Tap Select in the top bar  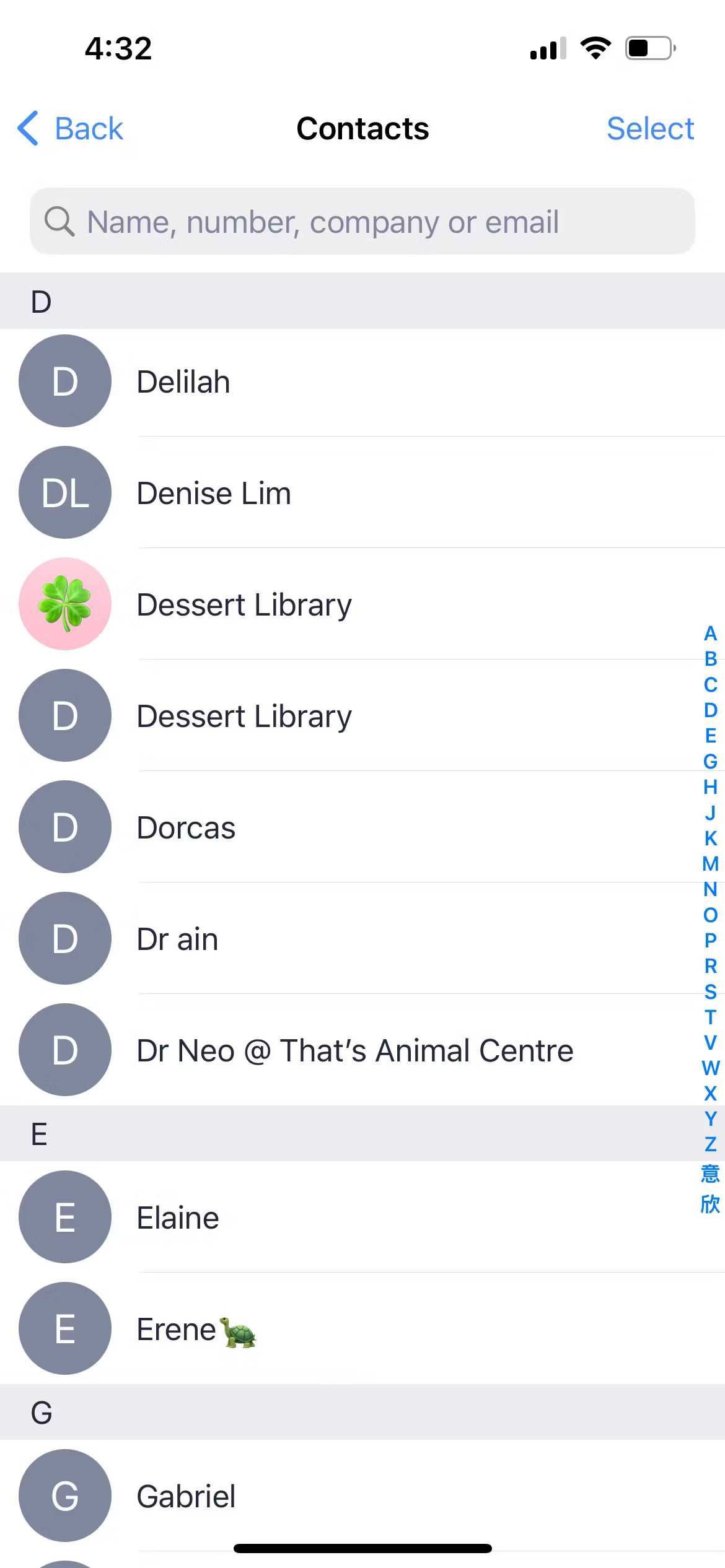pos(649,129)
